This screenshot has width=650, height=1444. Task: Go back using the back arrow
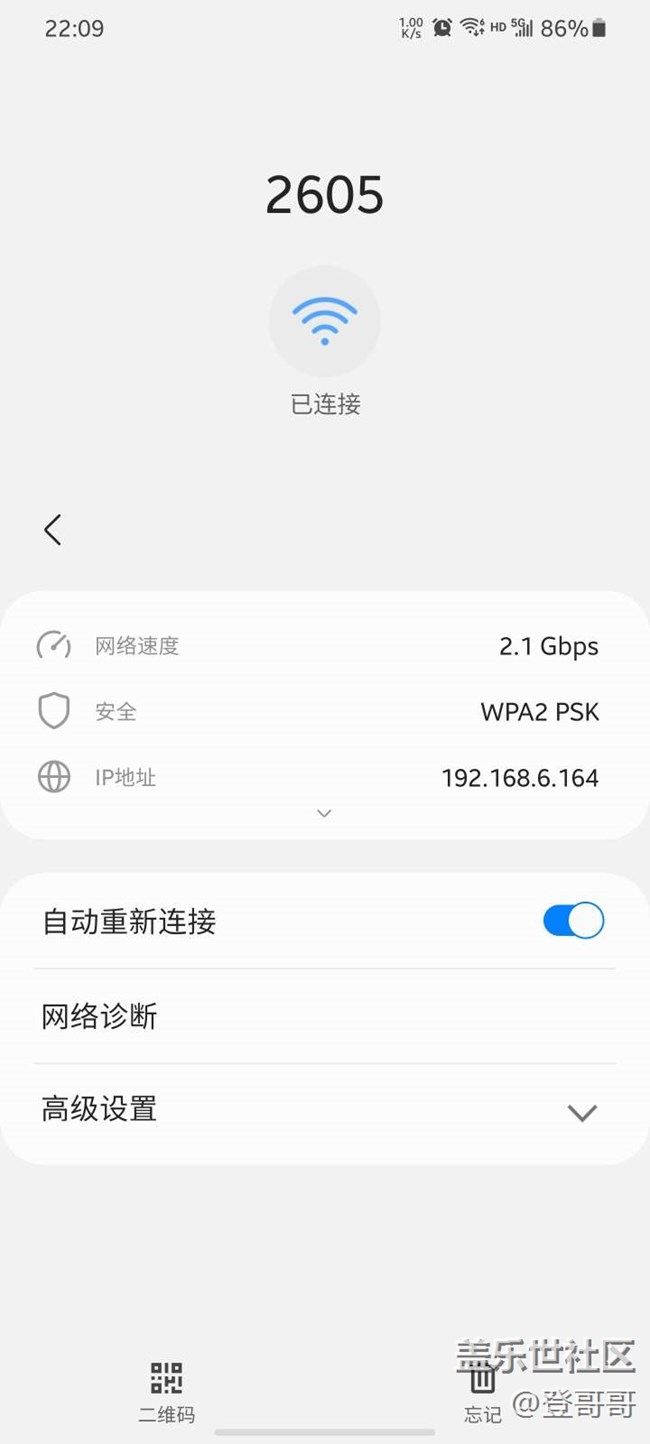point(53,530)
